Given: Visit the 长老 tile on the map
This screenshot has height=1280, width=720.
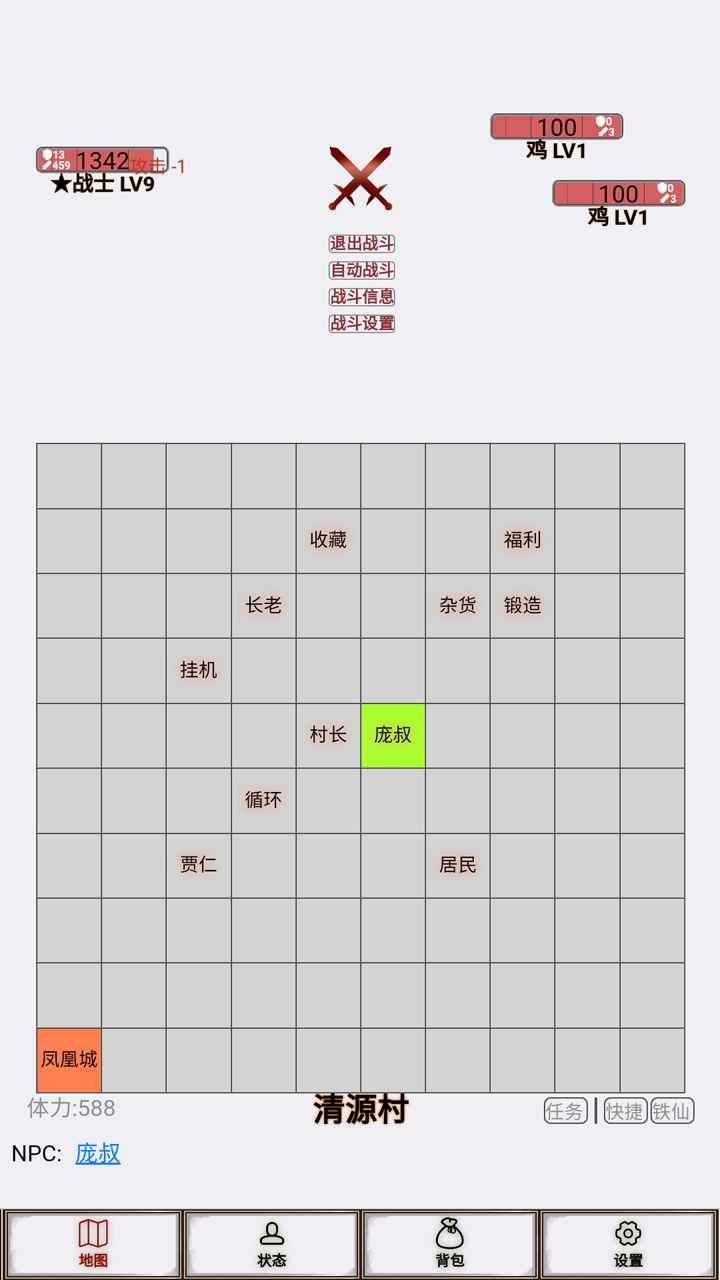Looking at the screenshot, I should (263, 605).
